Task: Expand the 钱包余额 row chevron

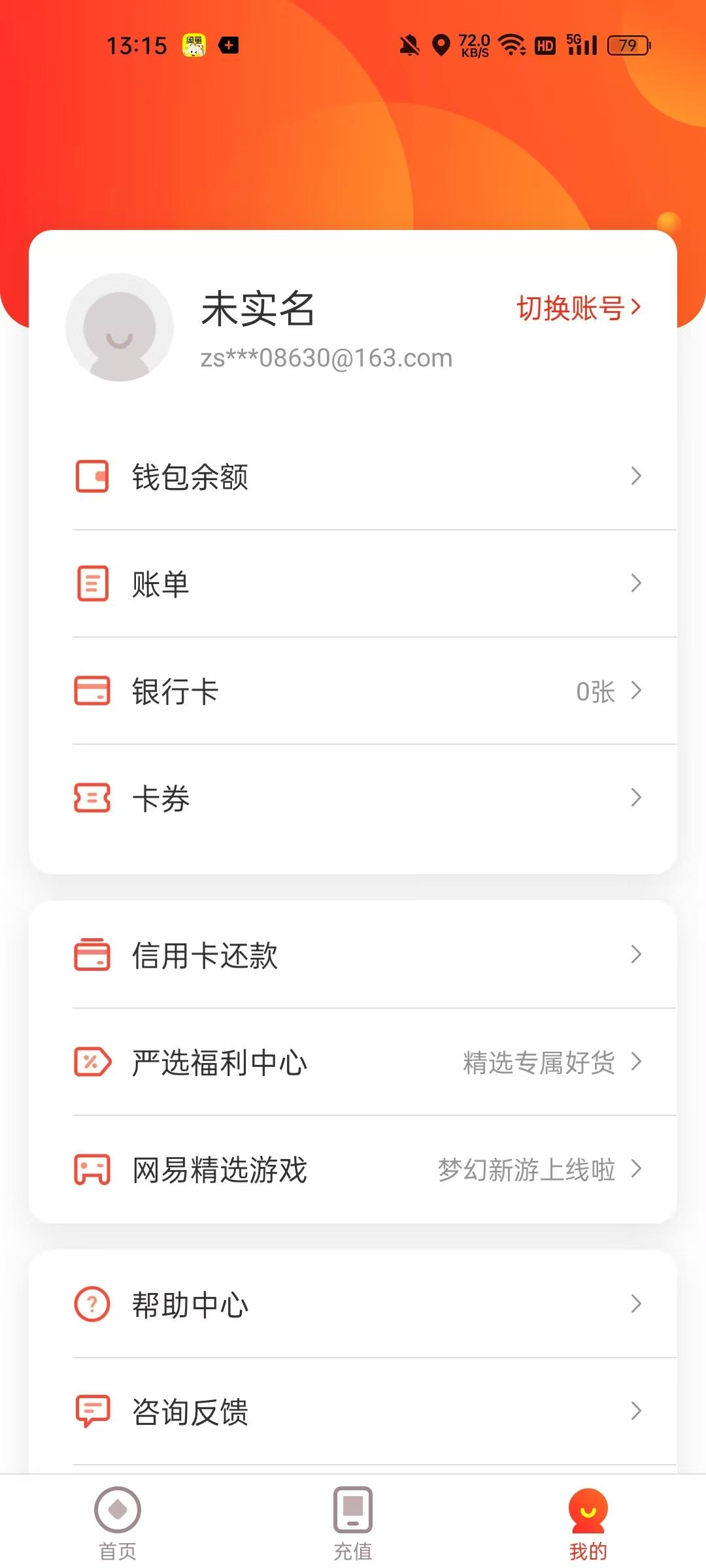Action: point(636,477)
